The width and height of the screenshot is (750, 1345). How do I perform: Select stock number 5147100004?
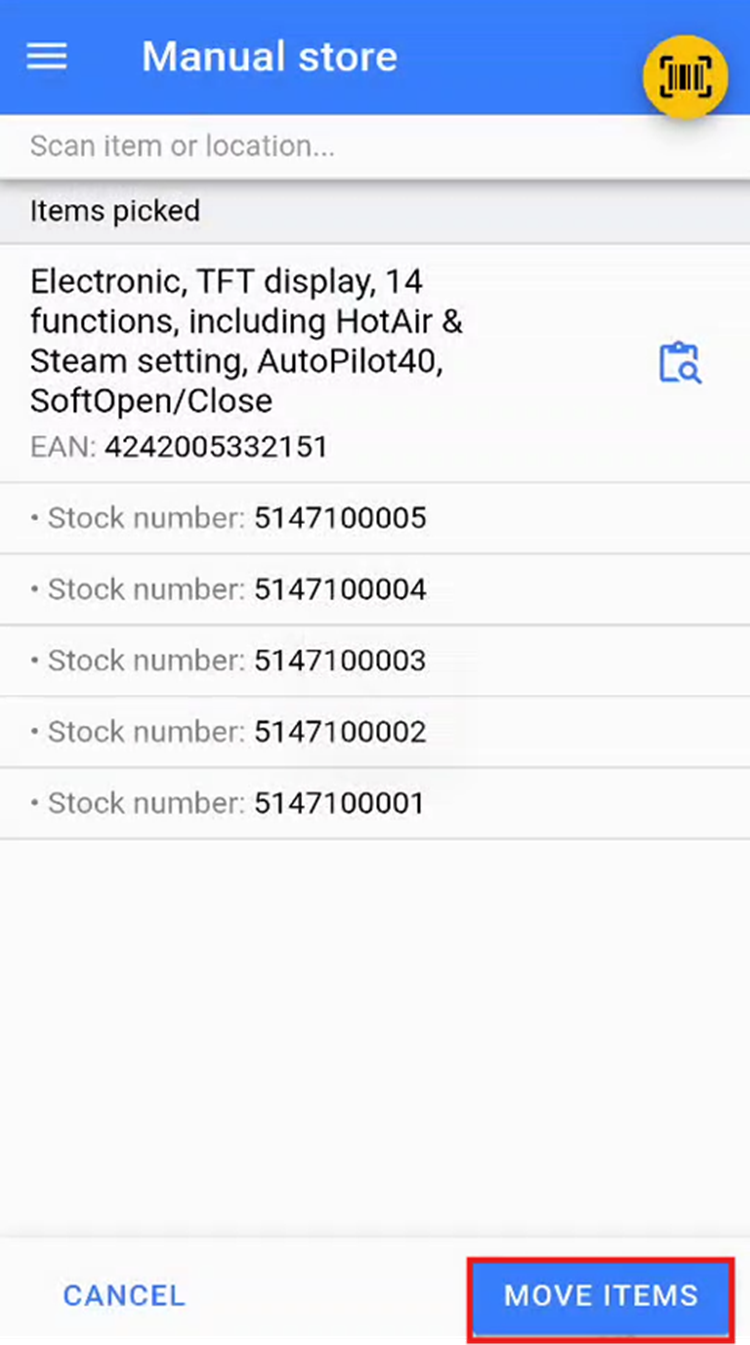coord(340,589)
